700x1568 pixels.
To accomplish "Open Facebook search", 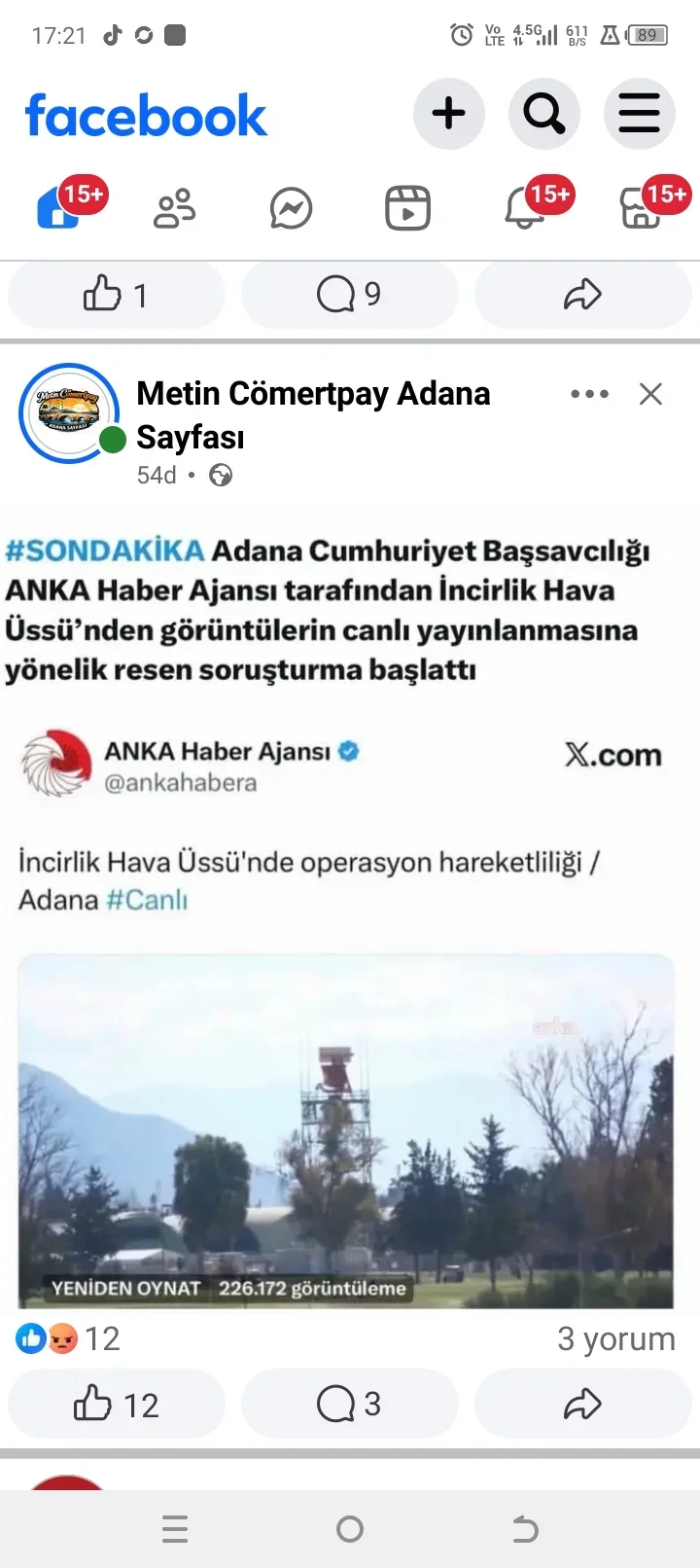I will coord(544,114).
